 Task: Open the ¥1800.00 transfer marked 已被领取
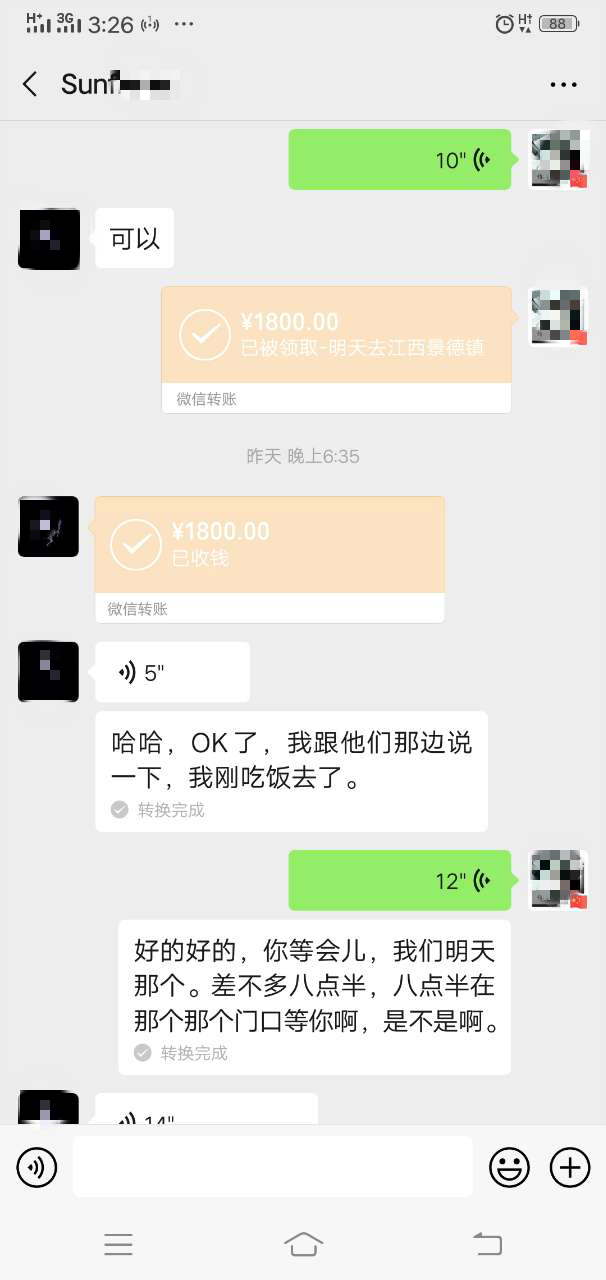(336, 336)
